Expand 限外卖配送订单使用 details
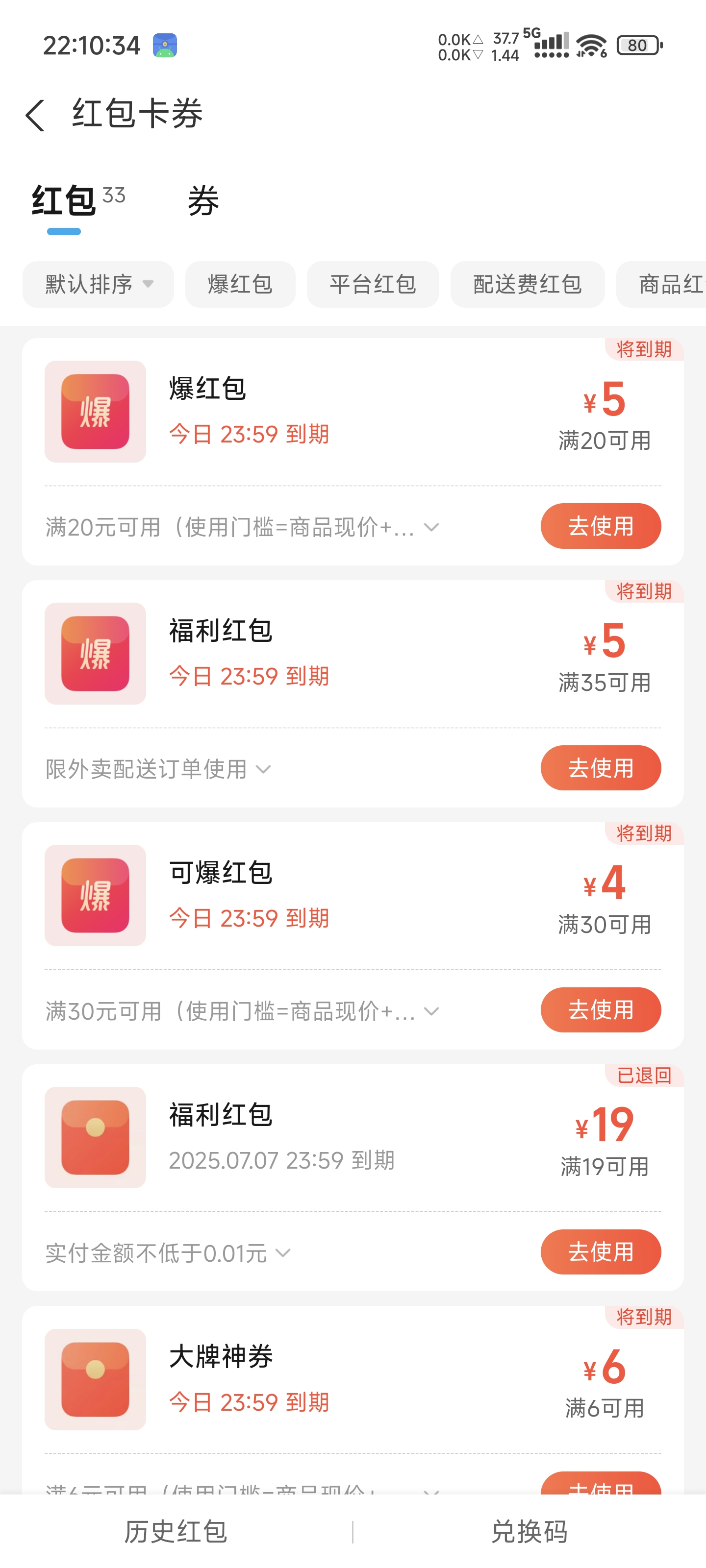Screen dimensions: 706x1568 (158, 769)
